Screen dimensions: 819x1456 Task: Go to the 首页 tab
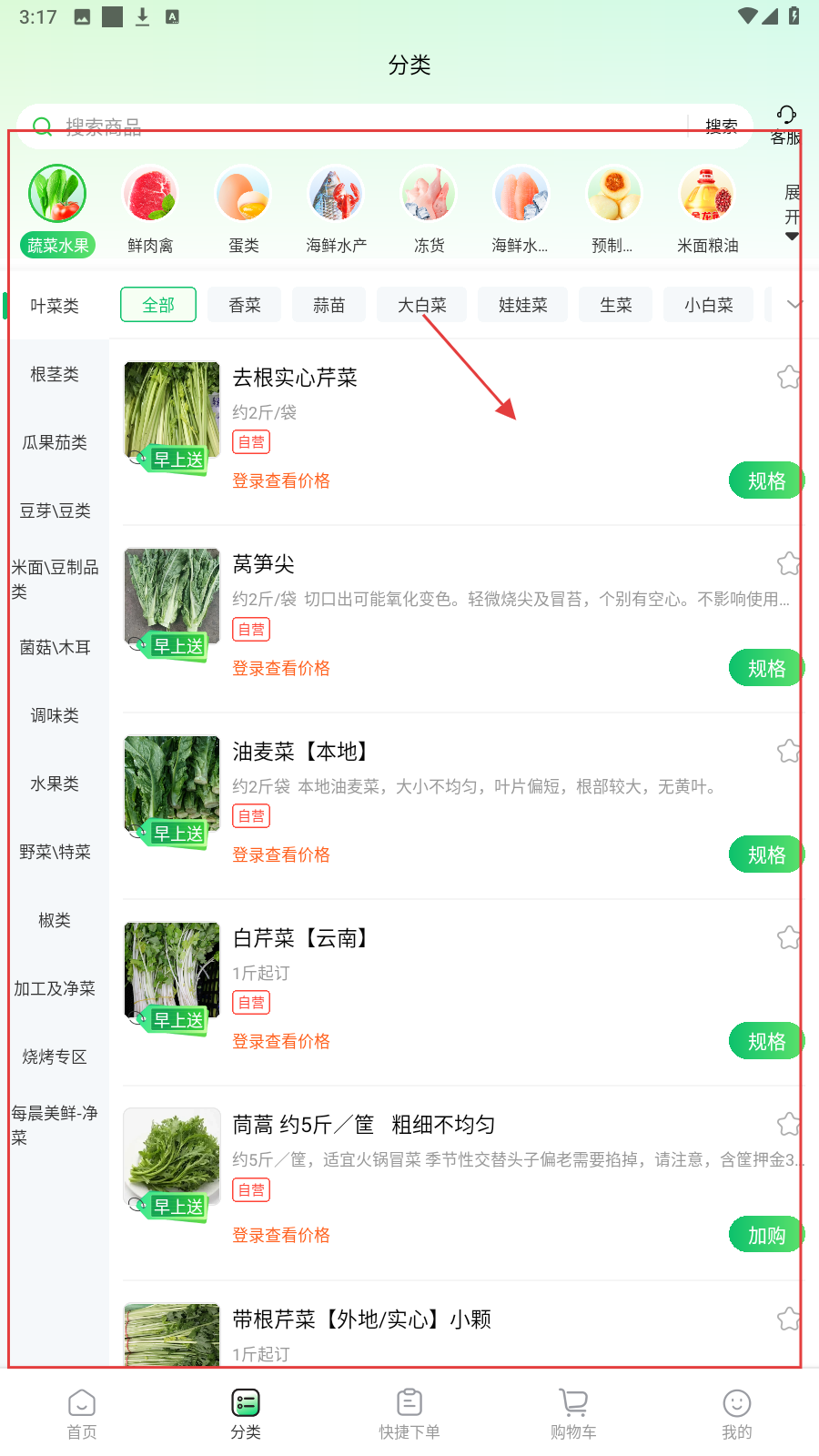pyautogui.click(x=82, y=1413)
